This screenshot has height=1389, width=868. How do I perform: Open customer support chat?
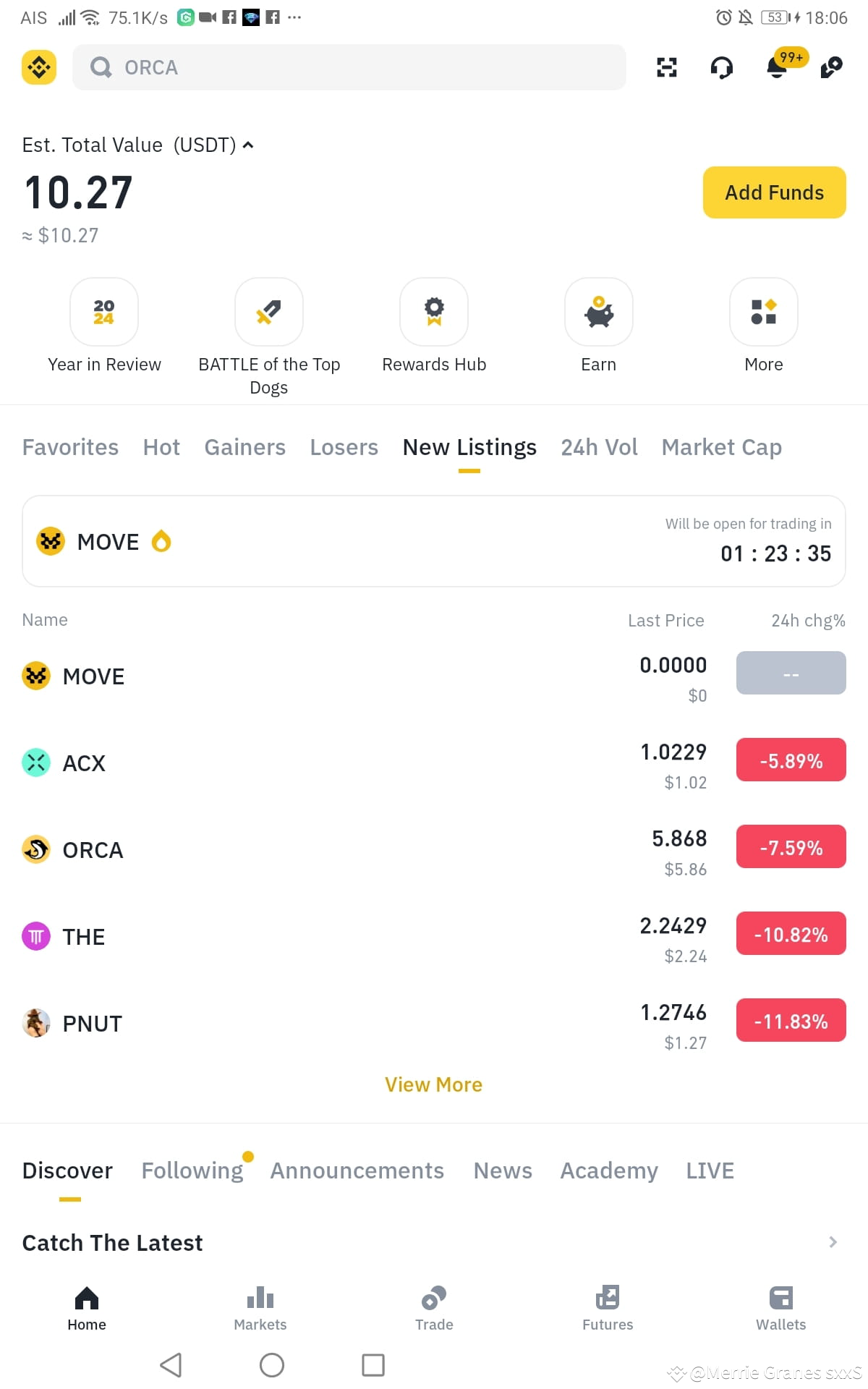[720, 67]
